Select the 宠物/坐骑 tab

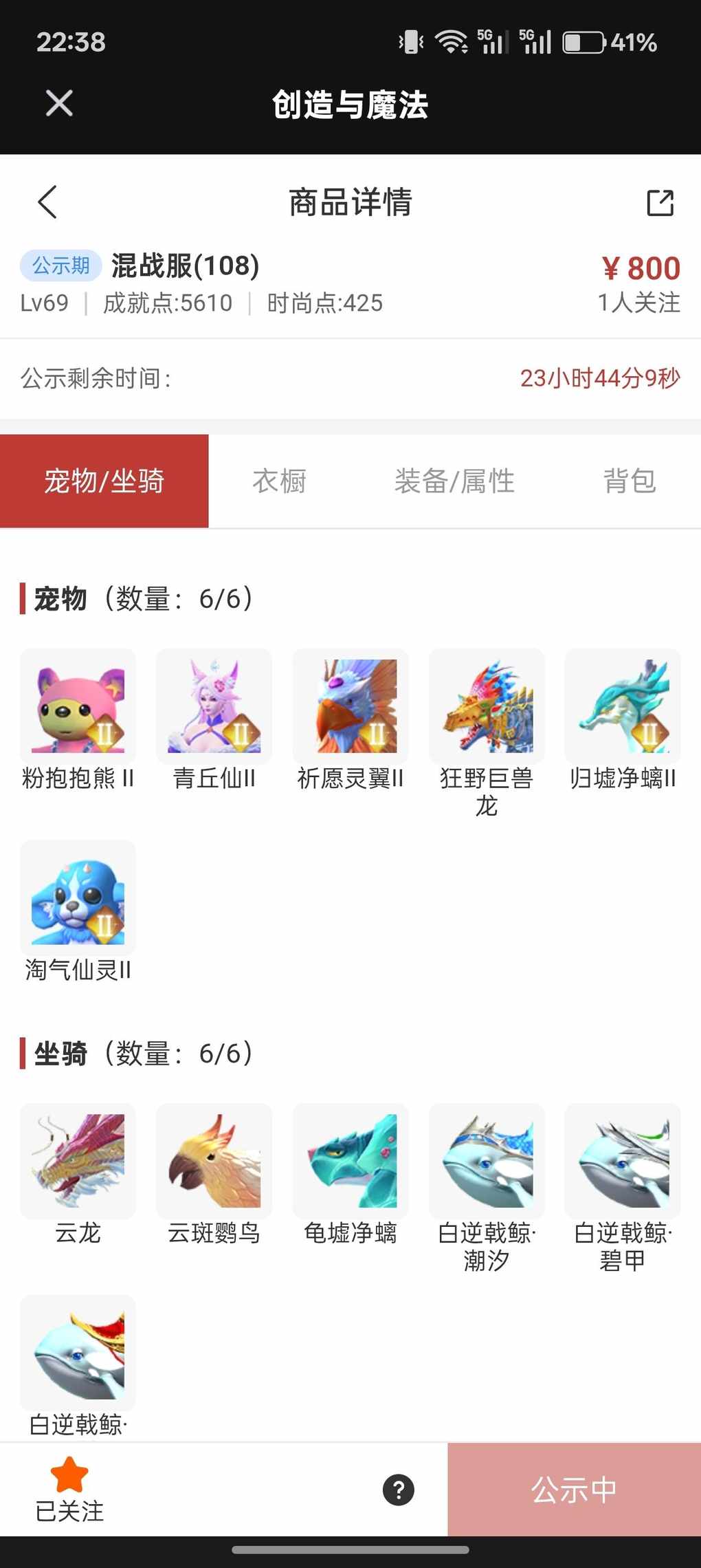[104, 481]
